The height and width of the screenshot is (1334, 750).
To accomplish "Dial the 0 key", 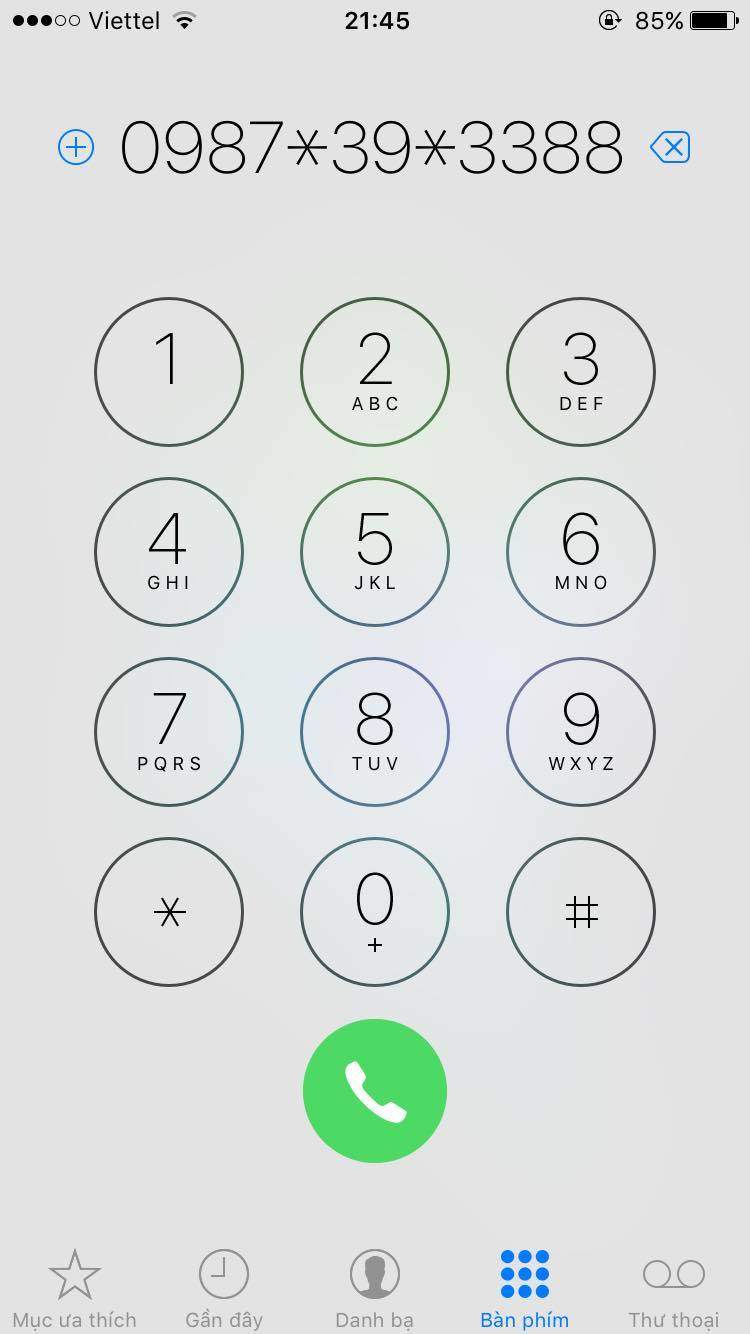I will 375,912.
